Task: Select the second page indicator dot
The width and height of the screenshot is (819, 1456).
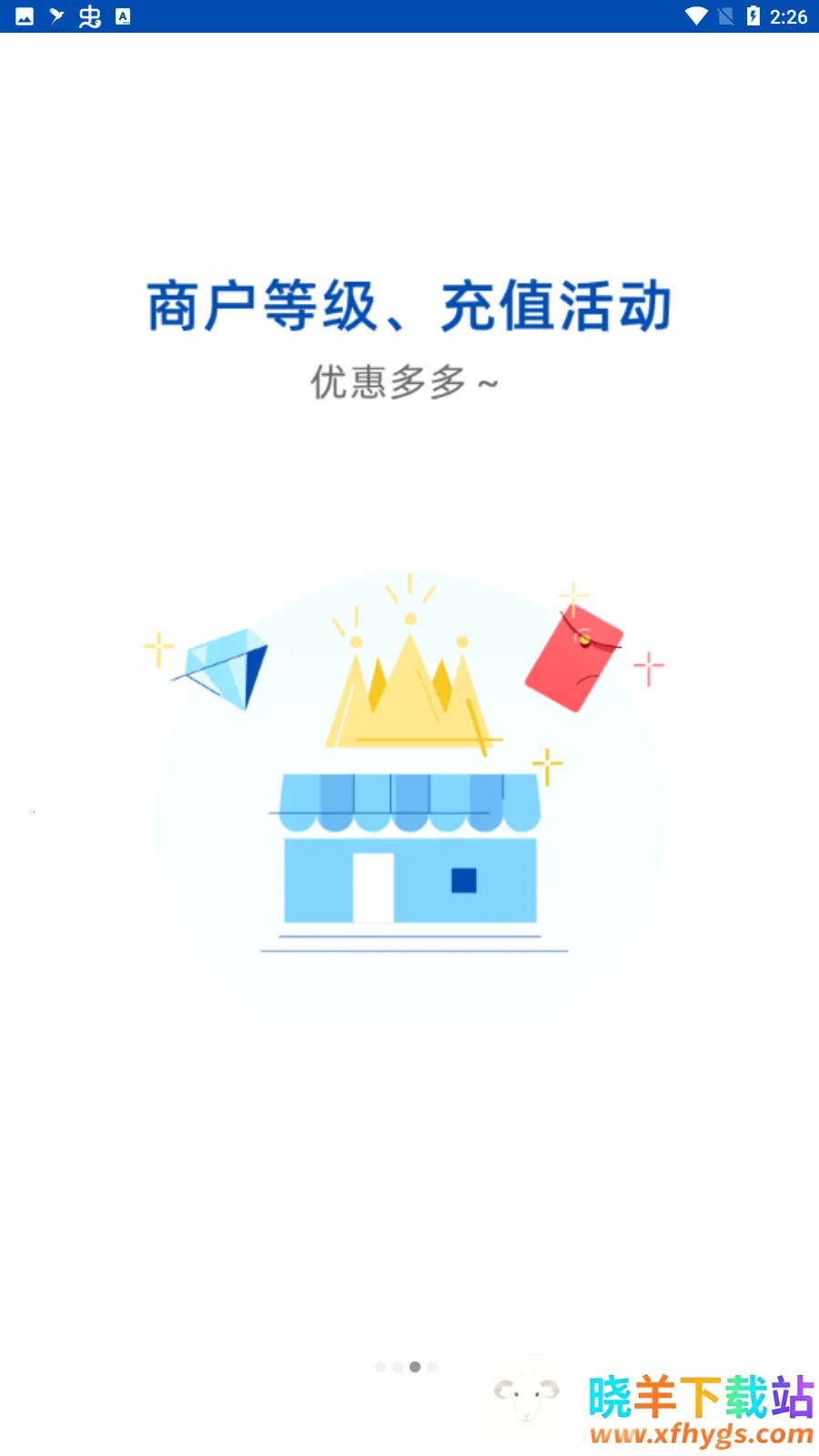Action: 398,1367
